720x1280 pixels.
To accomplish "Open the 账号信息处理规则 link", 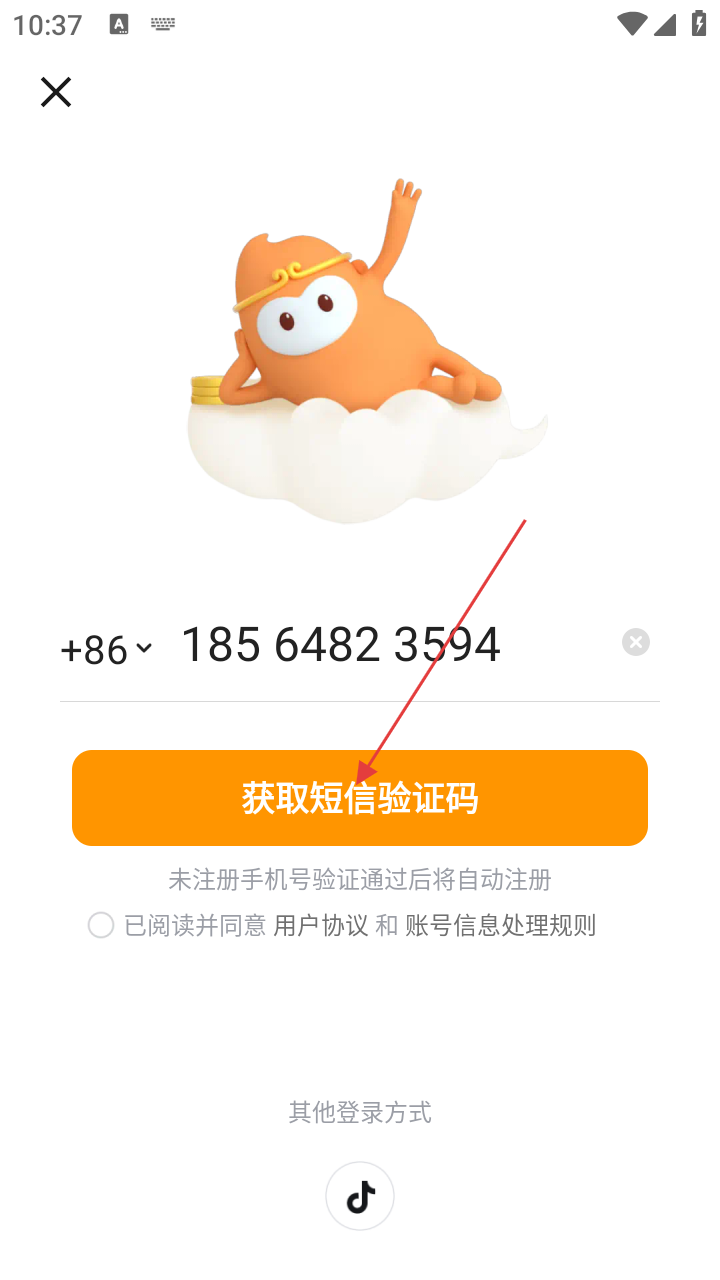I will (500, 925).
